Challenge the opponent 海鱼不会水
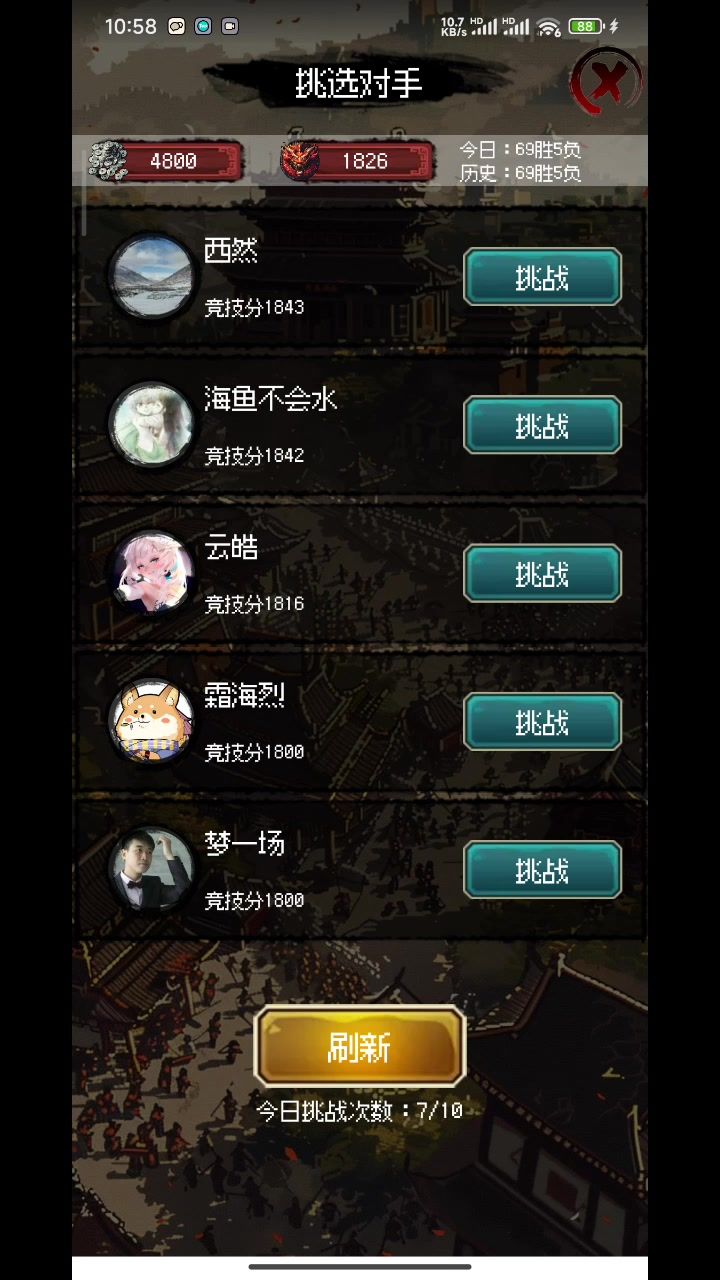The height and width of the screenshot is (1280, 720). [542, 425]
